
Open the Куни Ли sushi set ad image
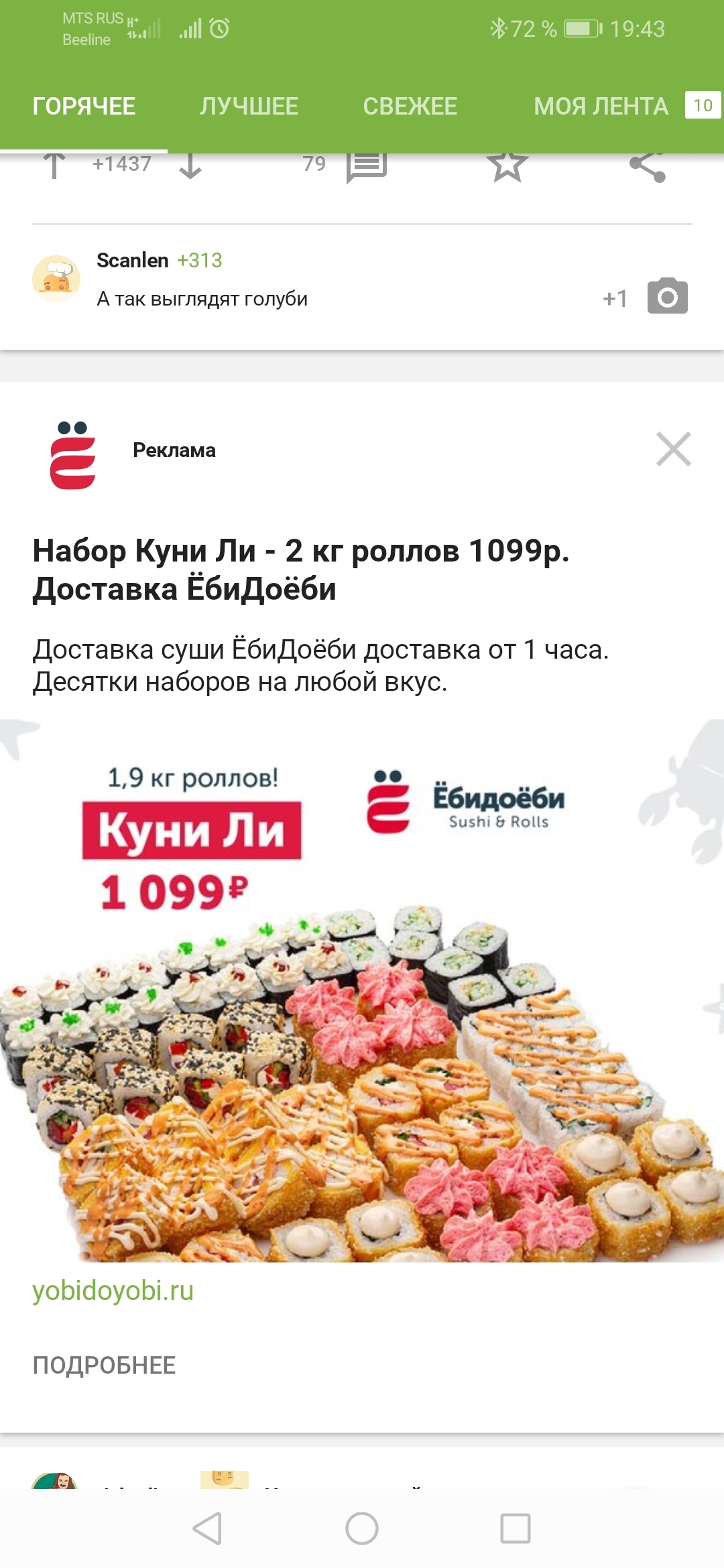362,992
